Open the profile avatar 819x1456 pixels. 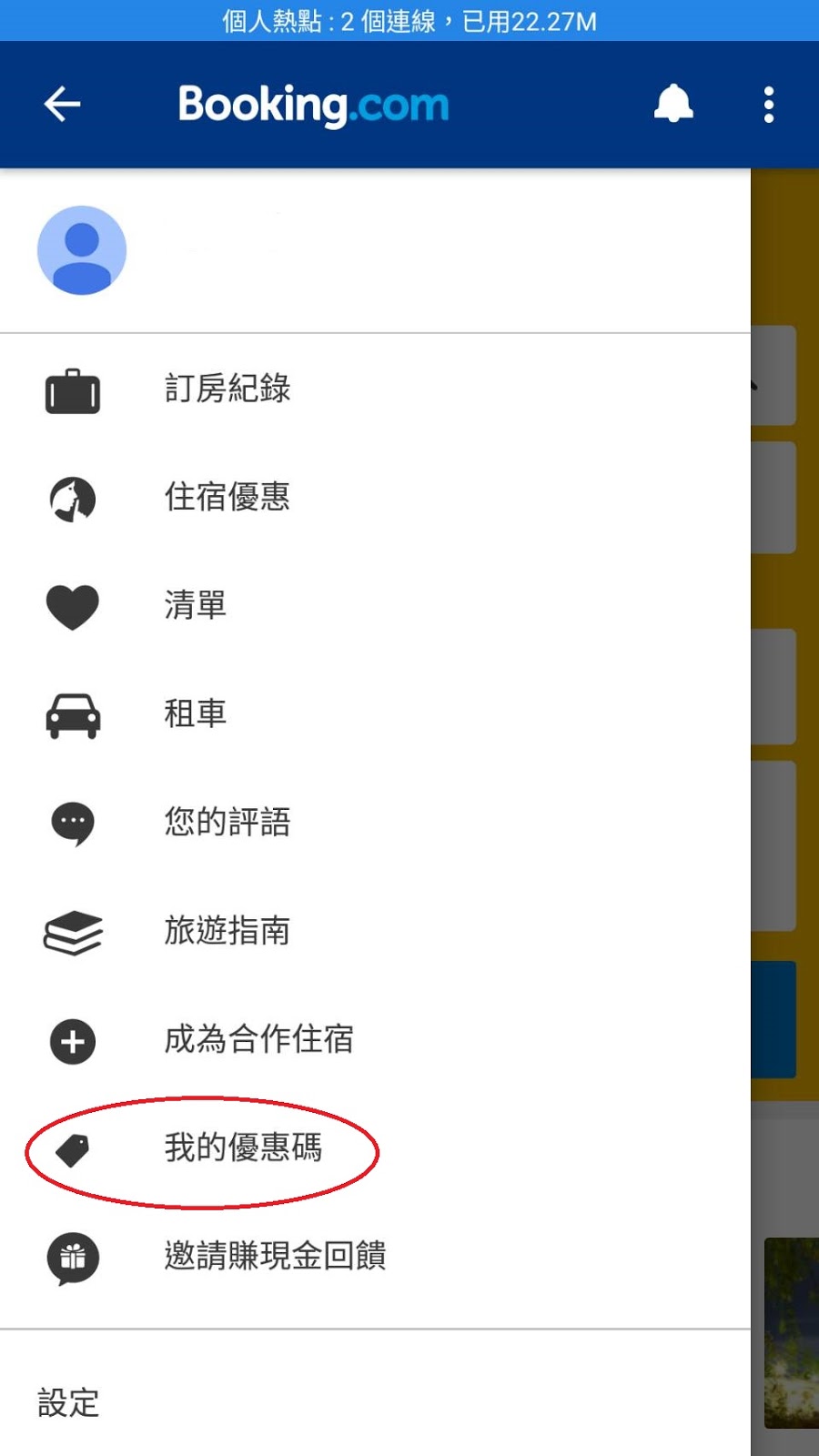point(82,250)
